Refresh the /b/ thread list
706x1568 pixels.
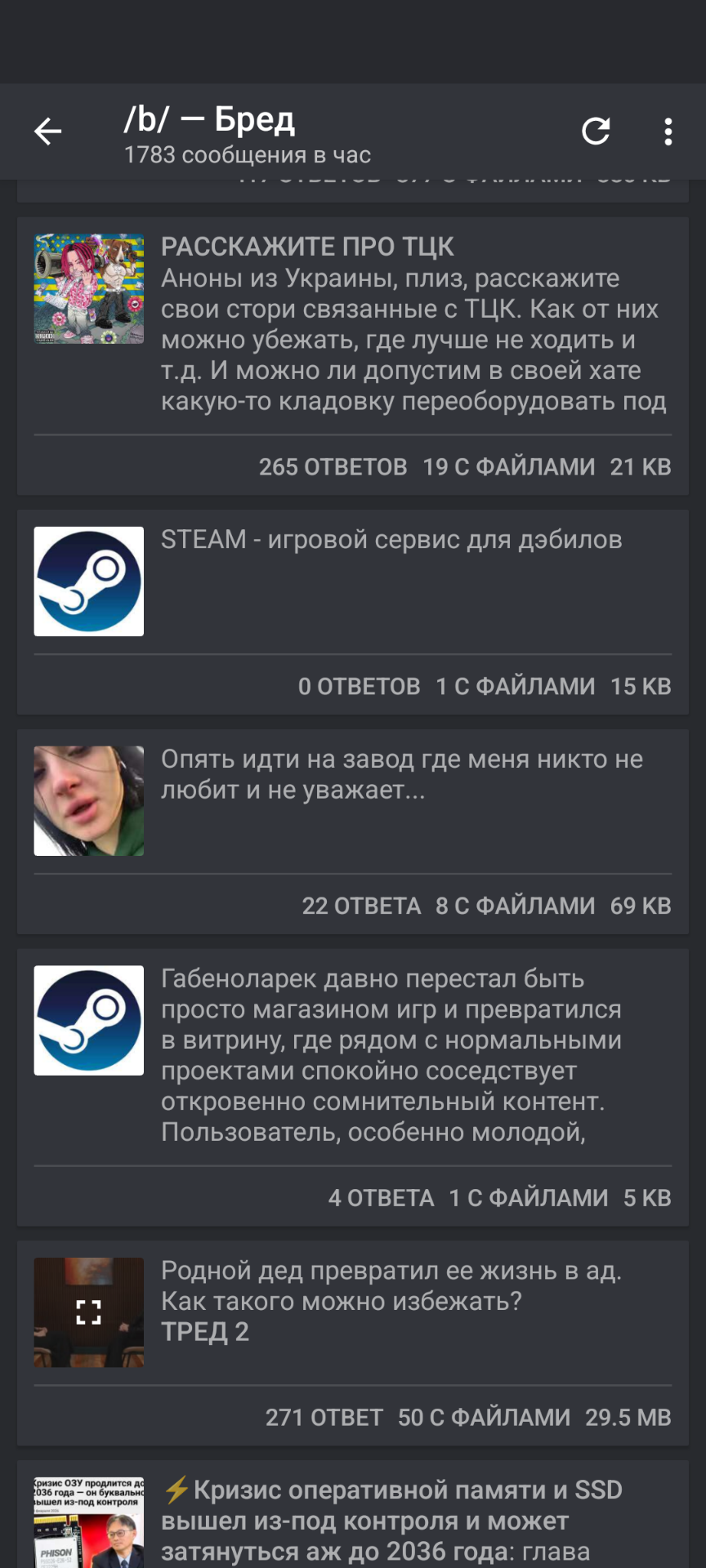pos(596,131)
